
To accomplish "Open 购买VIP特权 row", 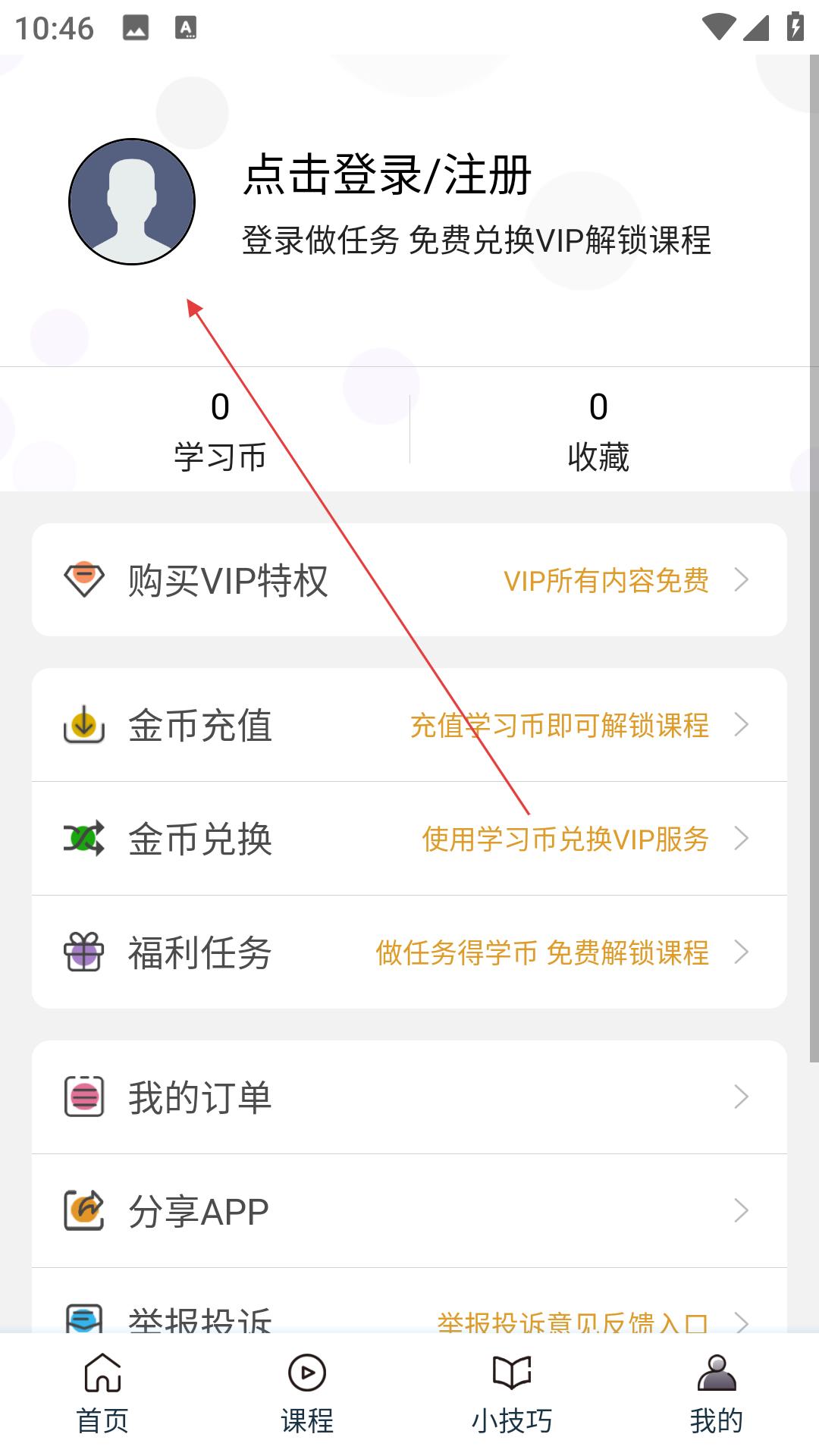I will (409, 580).
